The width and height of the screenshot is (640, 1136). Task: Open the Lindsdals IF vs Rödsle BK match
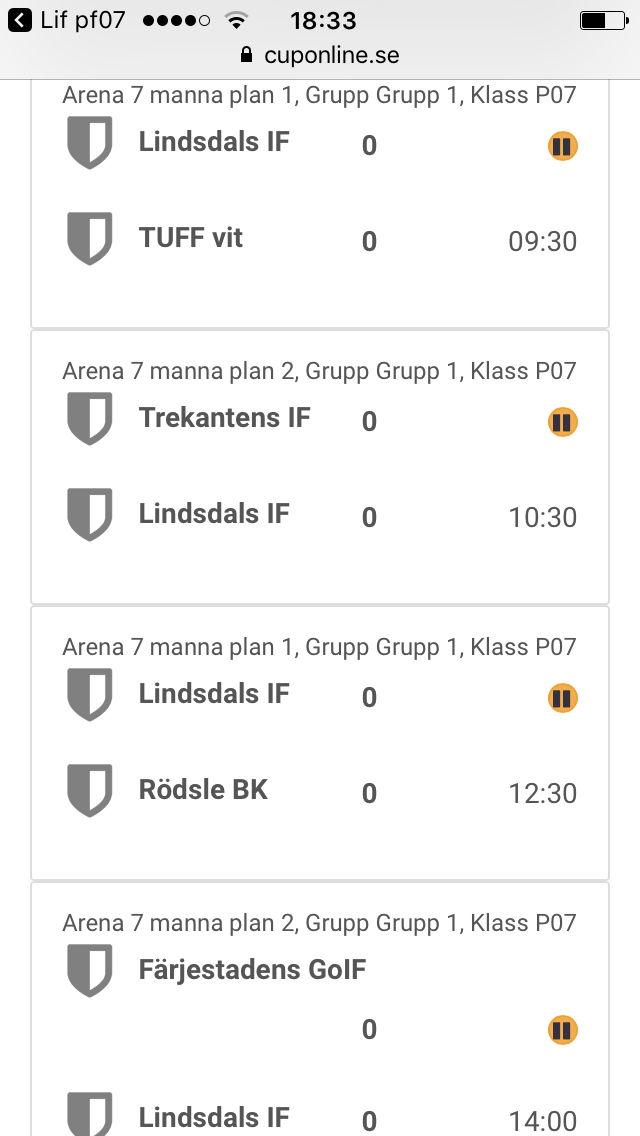pyautogui.click(x=320, y=743)
